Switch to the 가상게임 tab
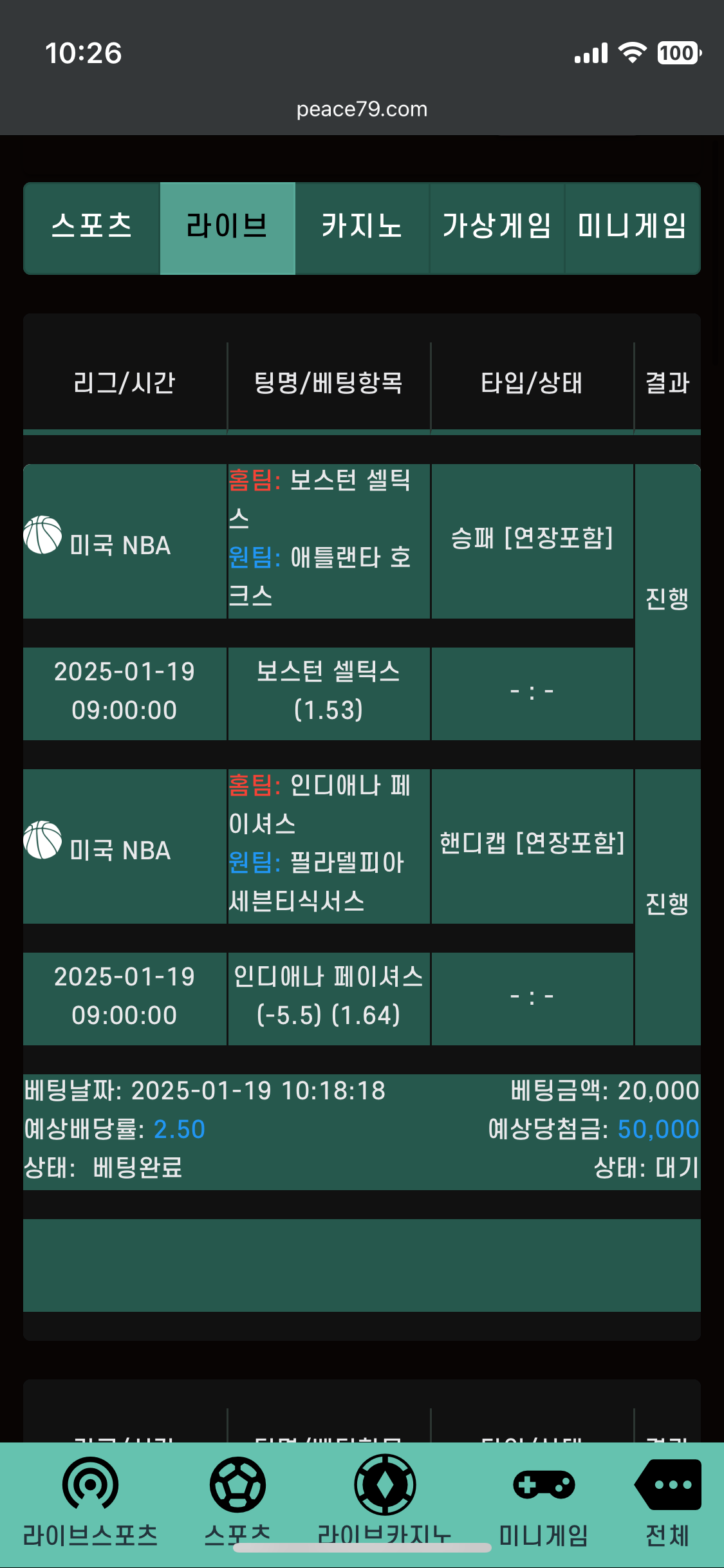Screen dimensions: 724x1568 tap(497, 228)
